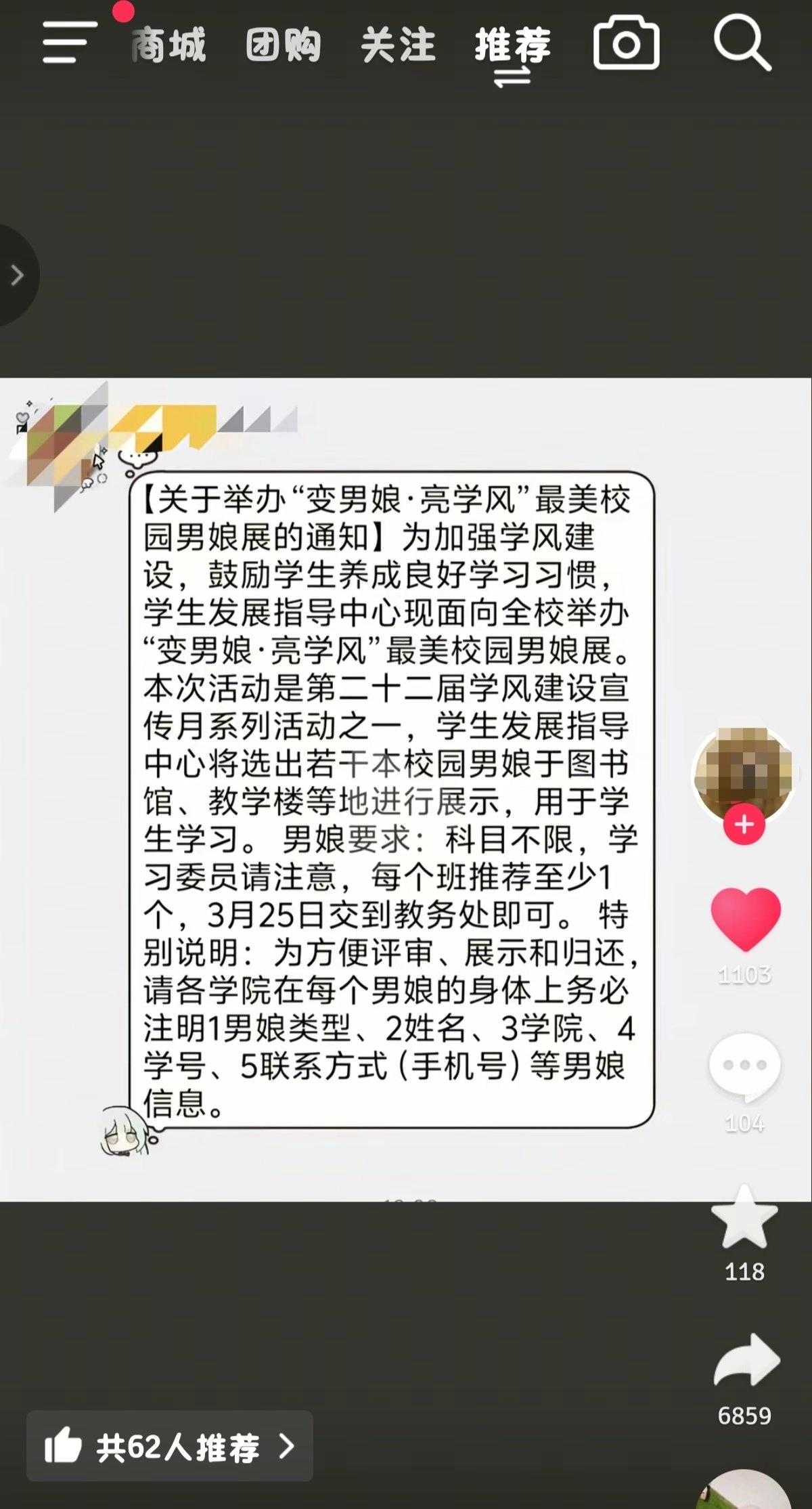Follow the creator with the red plus button
The image size is (812, 1509).
coord(744,825)
